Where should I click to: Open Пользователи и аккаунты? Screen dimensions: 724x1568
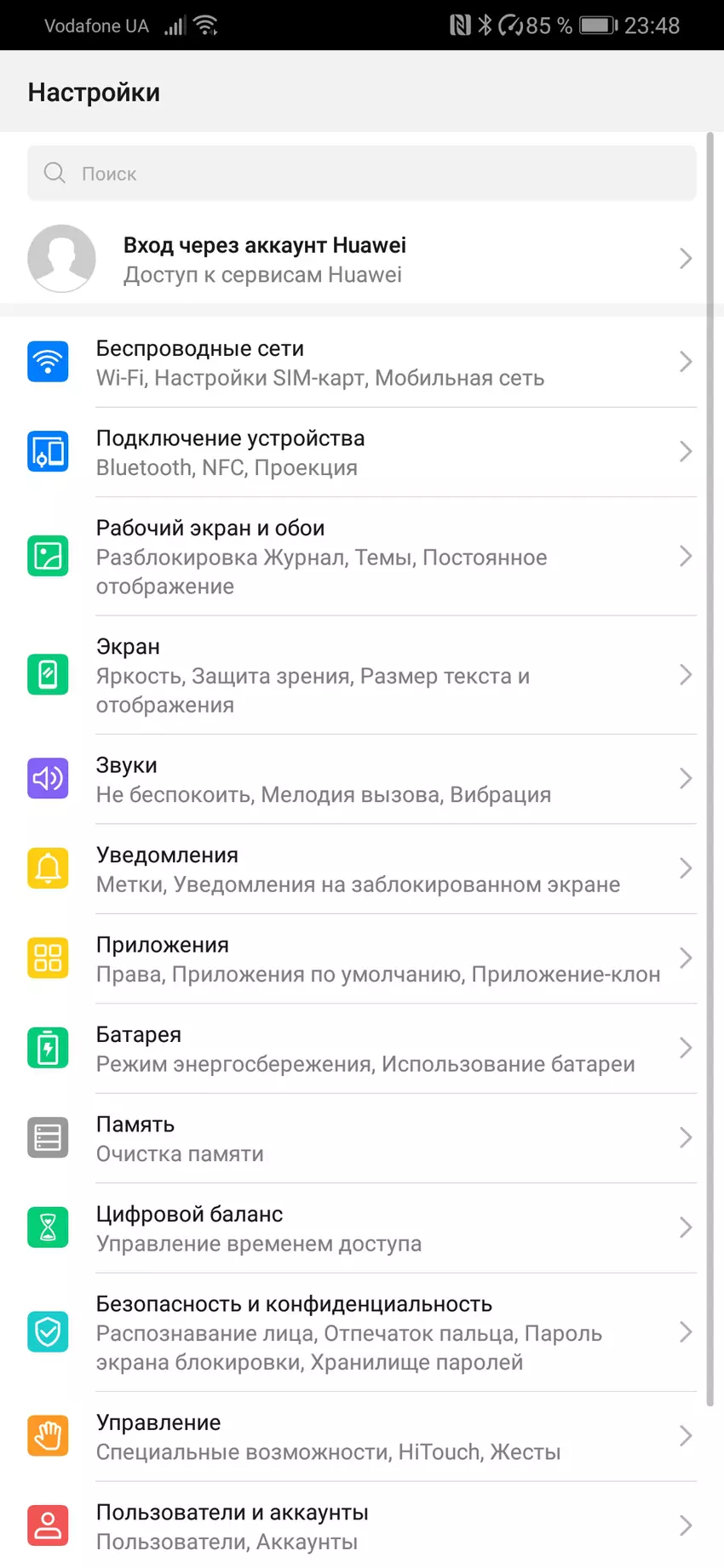[361, 1525]
